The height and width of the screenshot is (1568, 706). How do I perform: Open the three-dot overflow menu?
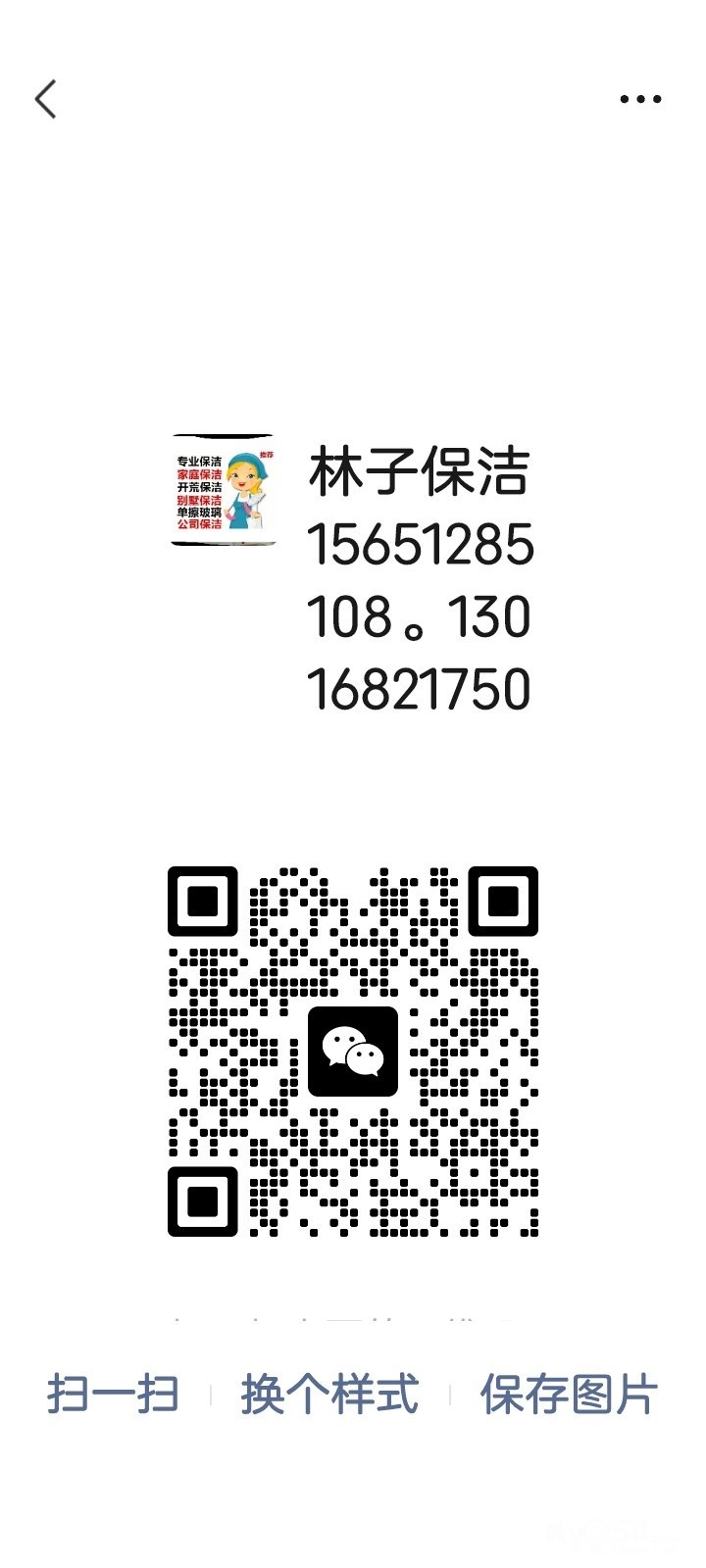pos(640,99)
